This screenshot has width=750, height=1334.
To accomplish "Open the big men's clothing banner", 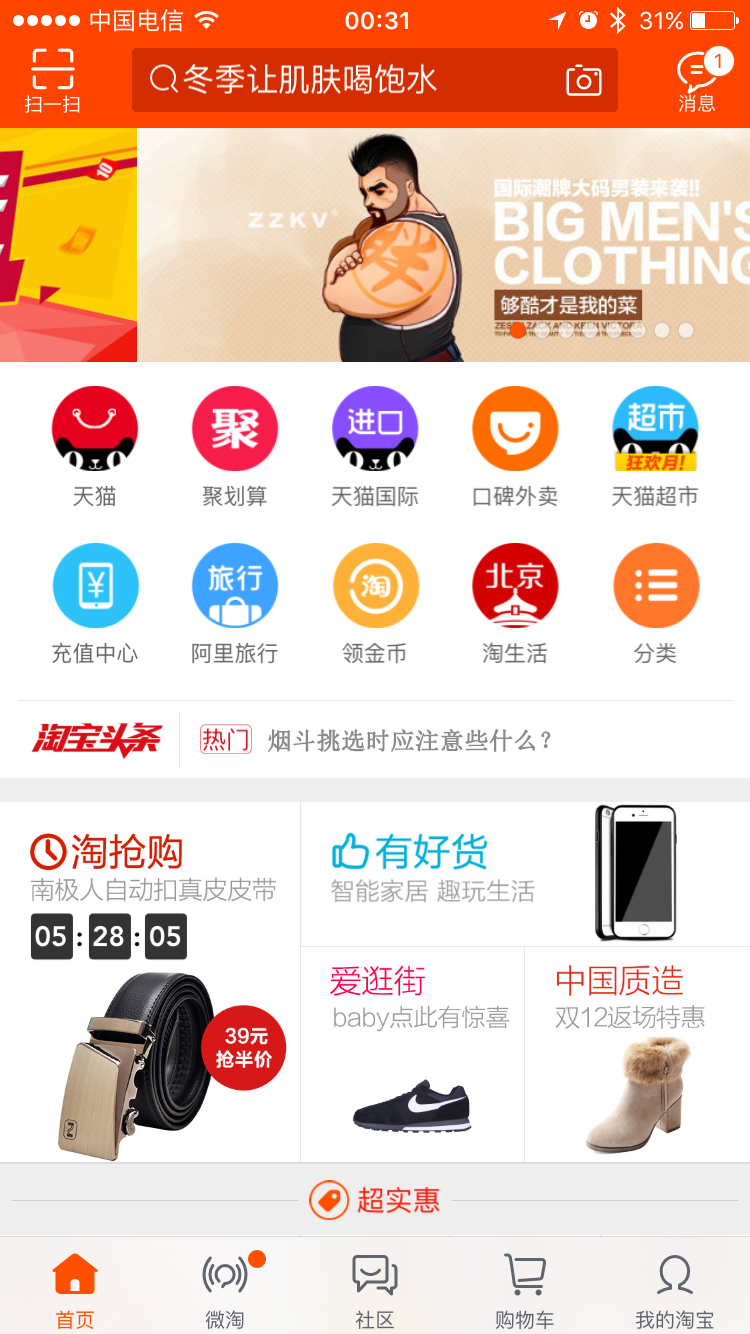I will [445, 245].
